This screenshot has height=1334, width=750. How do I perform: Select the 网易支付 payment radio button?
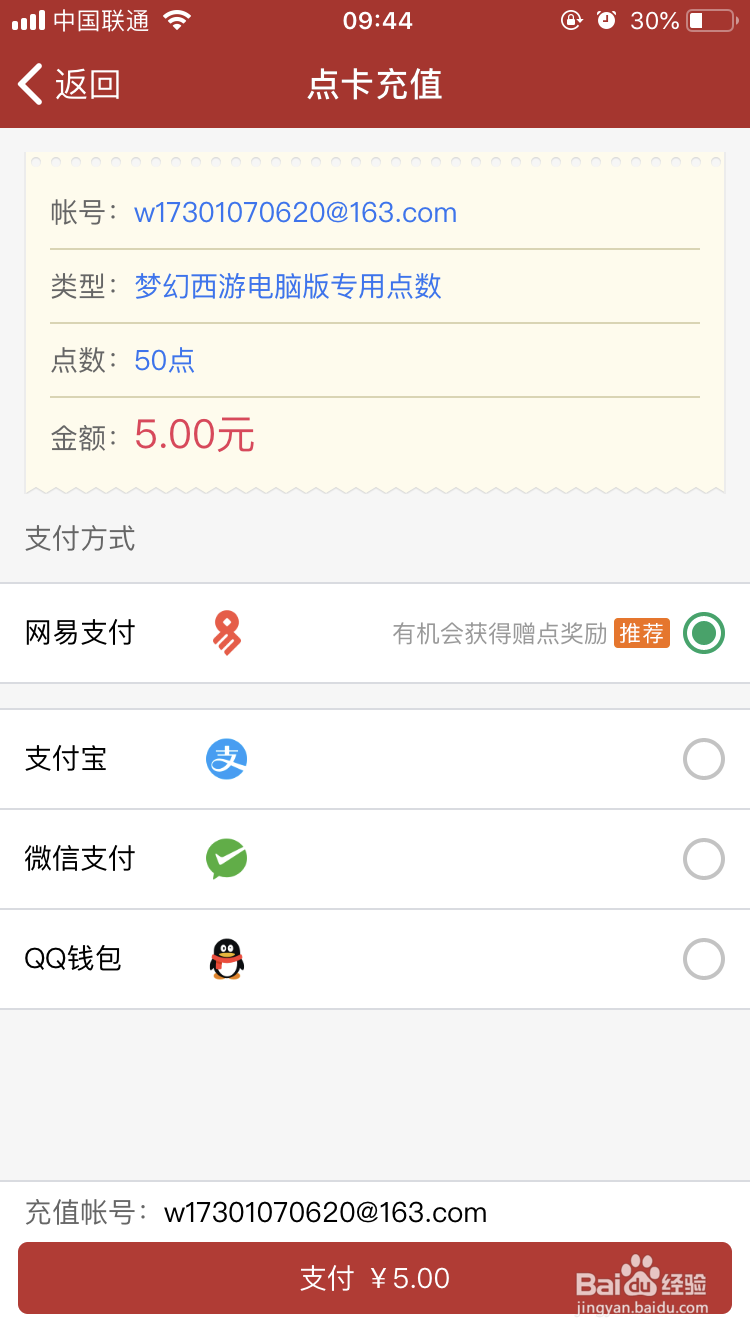click(x=703, y=633)
